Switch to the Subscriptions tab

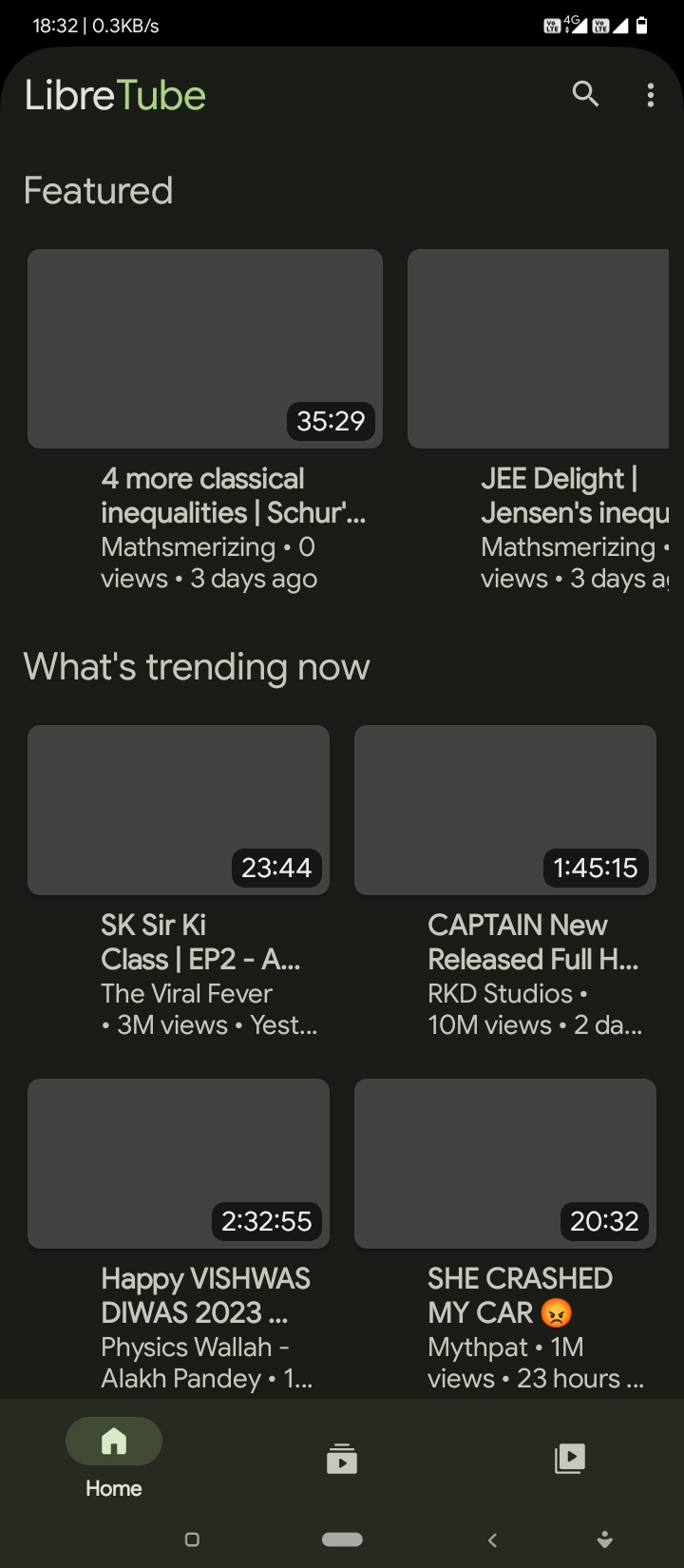pos(342,1458)
